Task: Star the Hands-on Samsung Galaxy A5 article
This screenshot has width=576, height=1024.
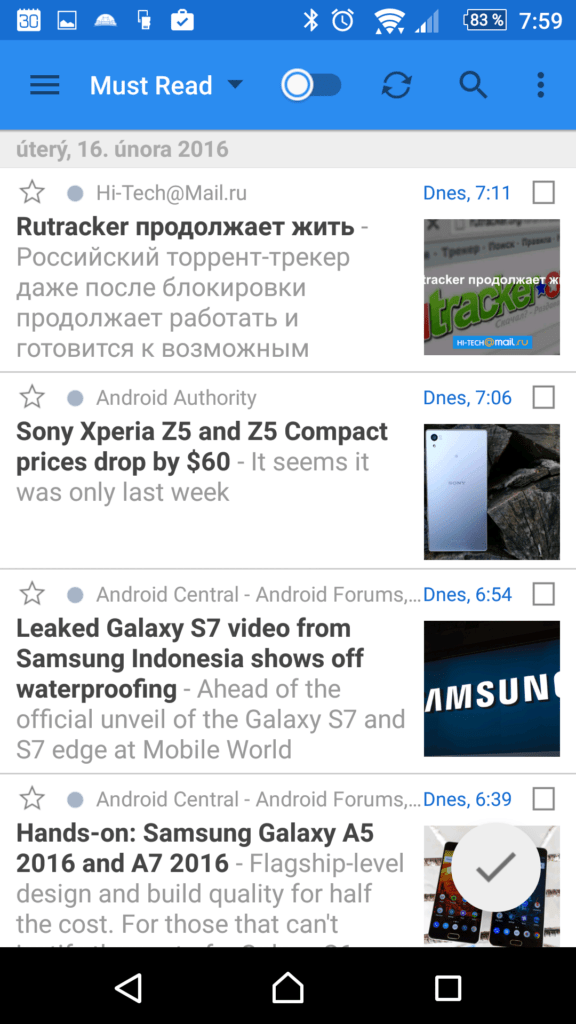Action: point(32,799)
